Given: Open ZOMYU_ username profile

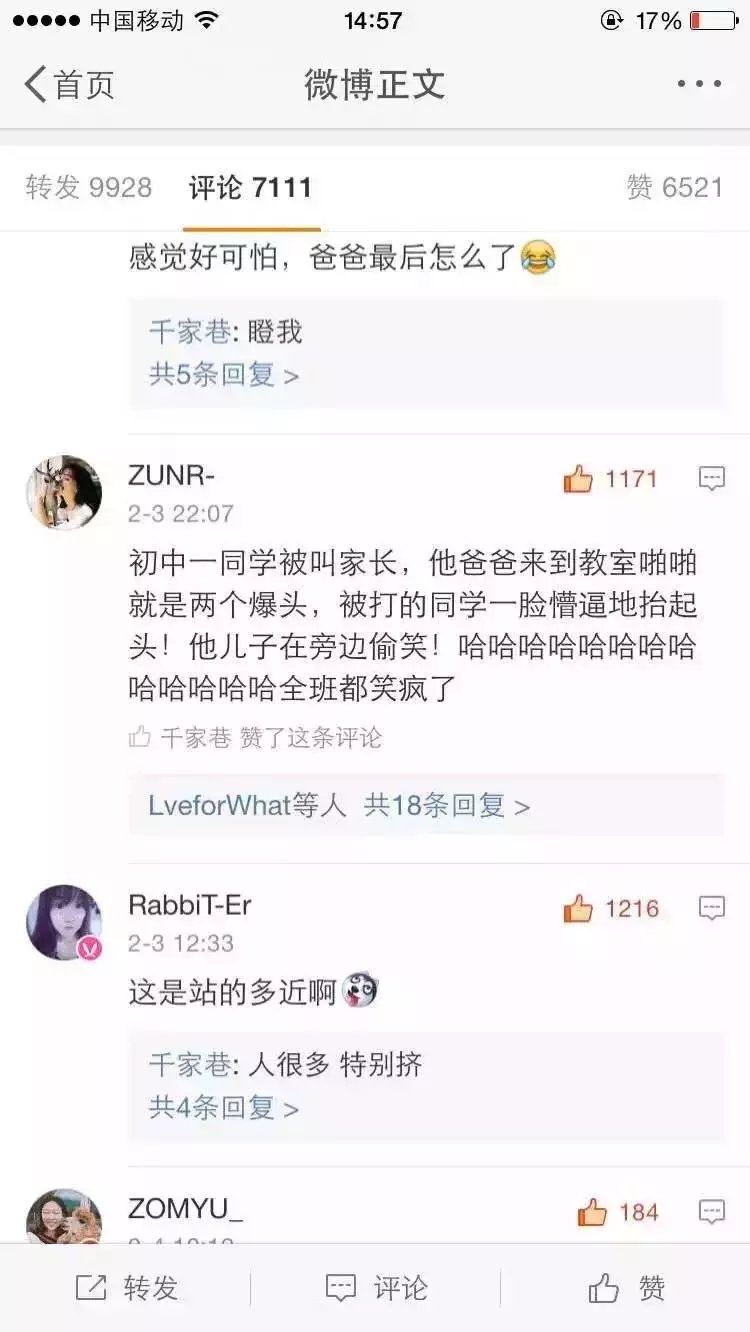Looking at the screenshot, I should (x=186, y=1209).
